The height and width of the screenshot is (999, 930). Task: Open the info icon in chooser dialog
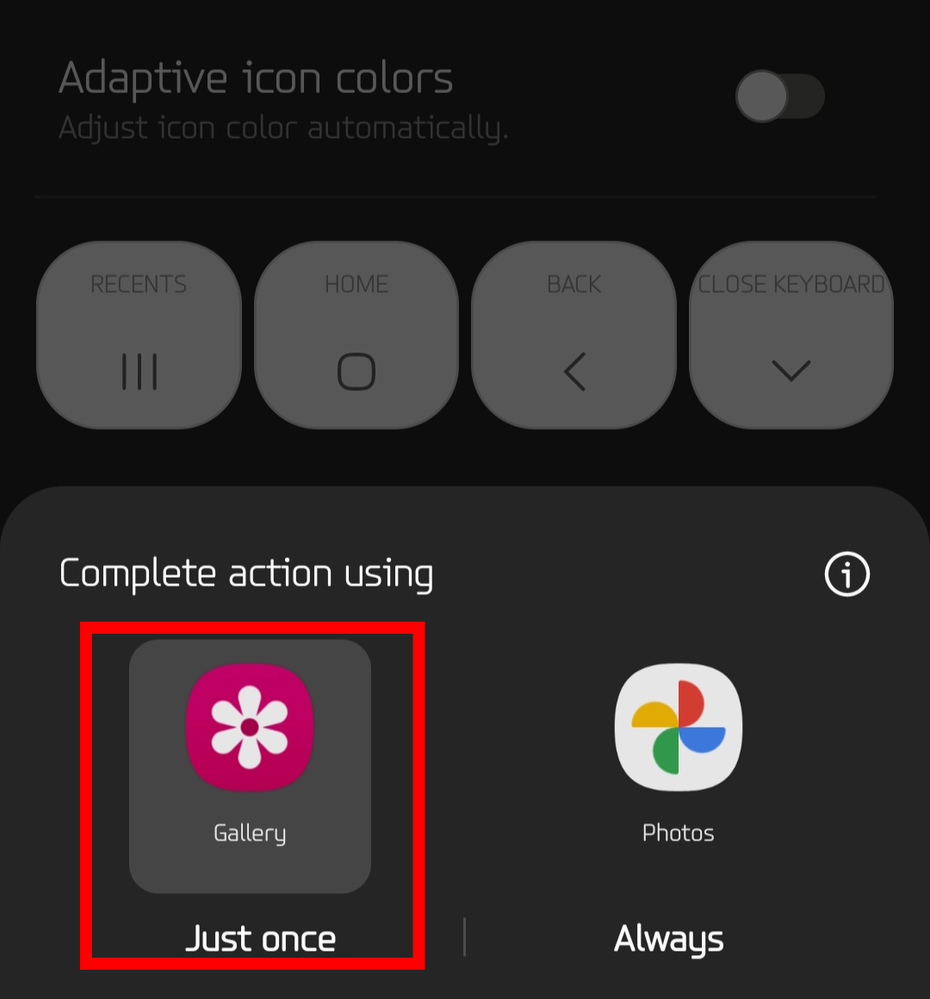click(x=847, y=574)
